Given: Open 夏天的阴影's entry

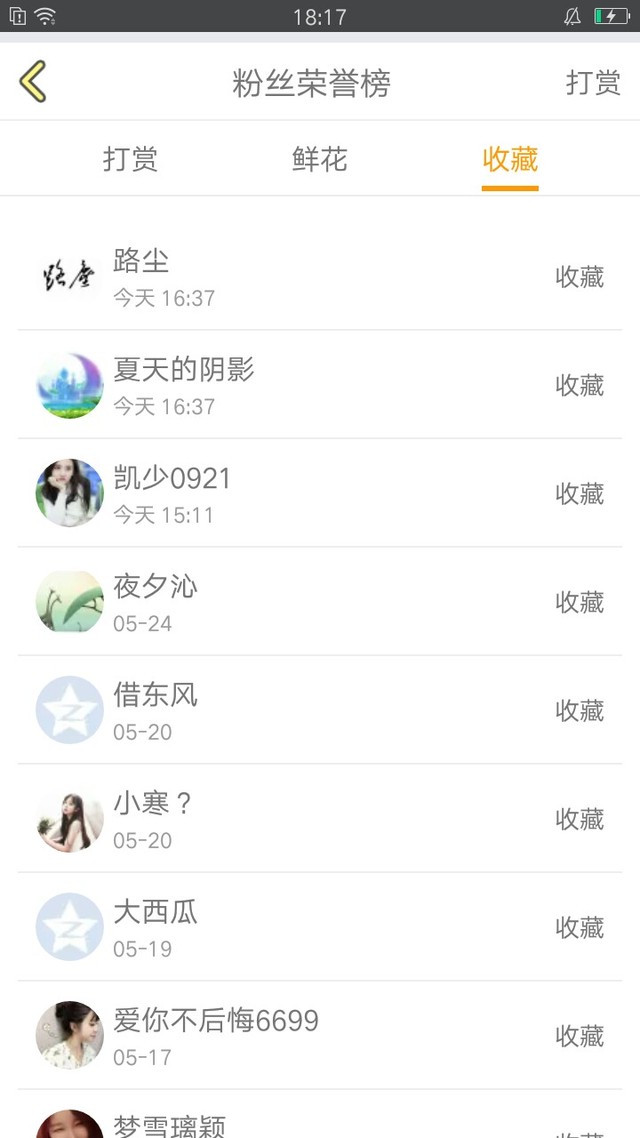Looking at the screenshot, I should point(320,385).
